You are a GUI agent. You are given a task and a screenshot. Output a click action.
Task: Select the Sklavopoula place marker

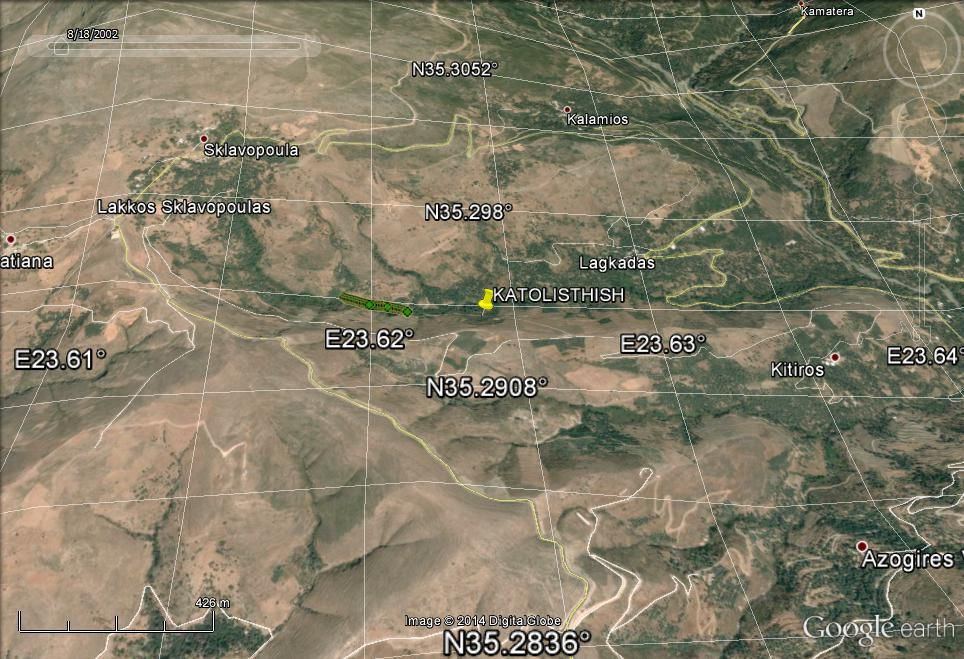[204, 139]
